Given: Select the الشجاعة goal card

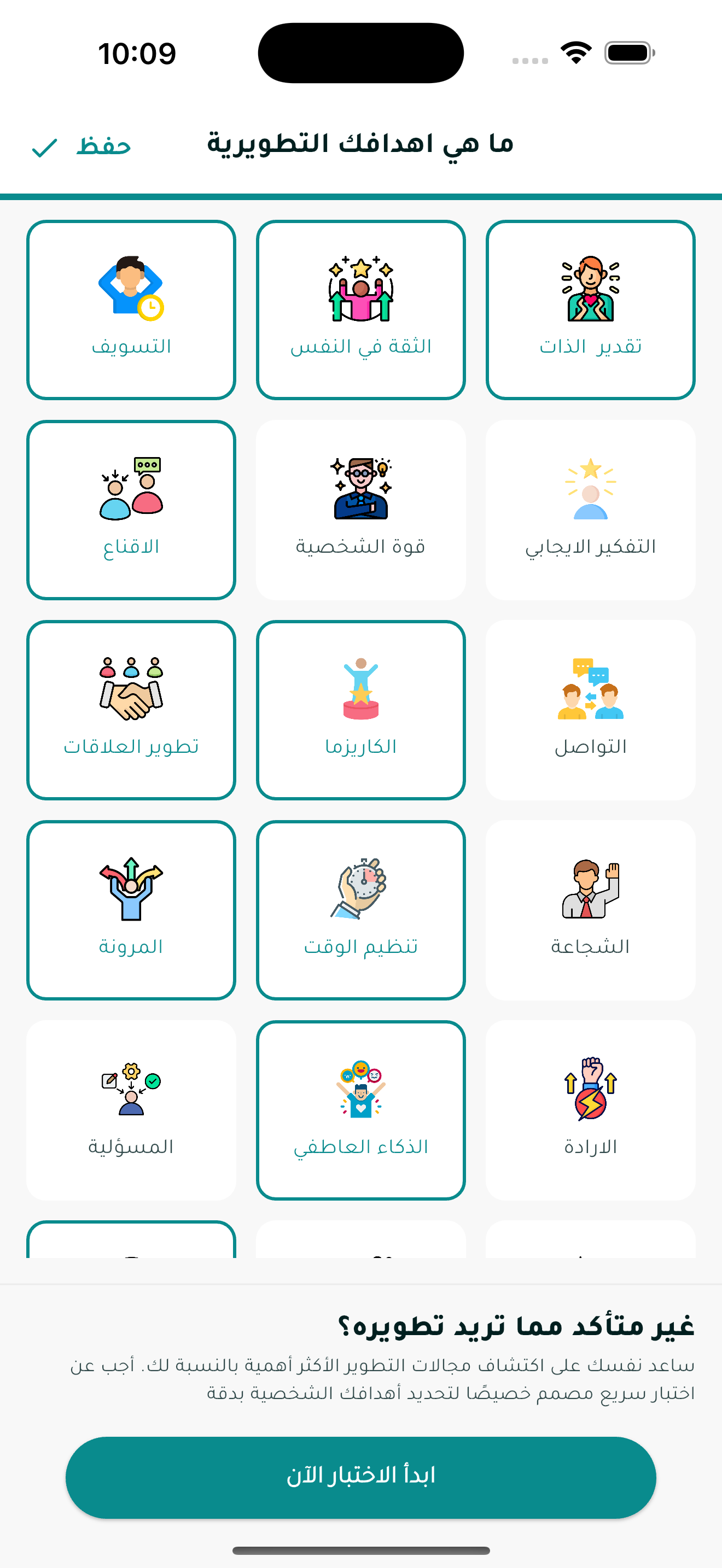Looking at the screenshot, I should (x=590, y=909).
